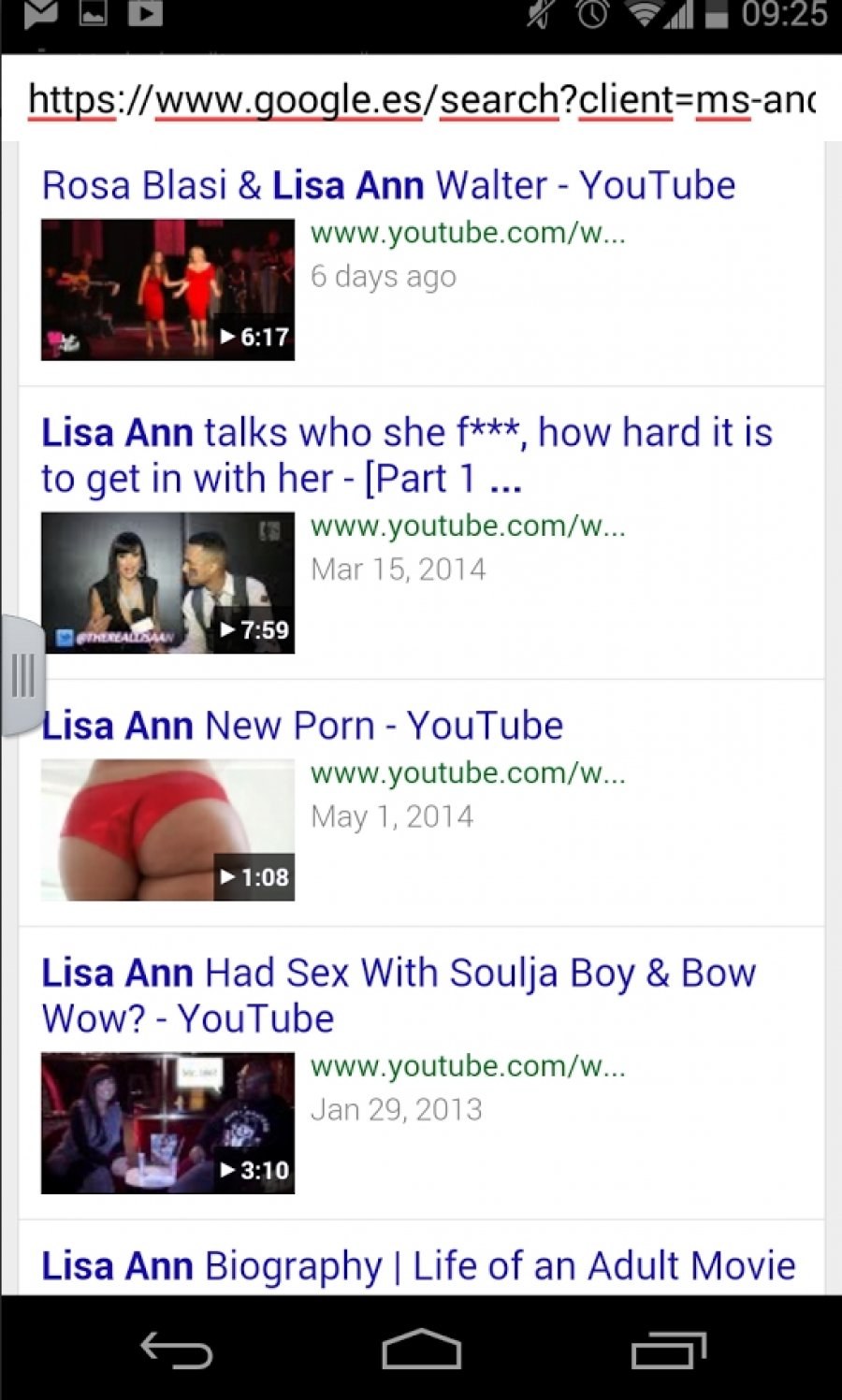842x1400 pixels.
Task: Tap the URL address bar
Action: pyautogui.click(x=421, y=99)
